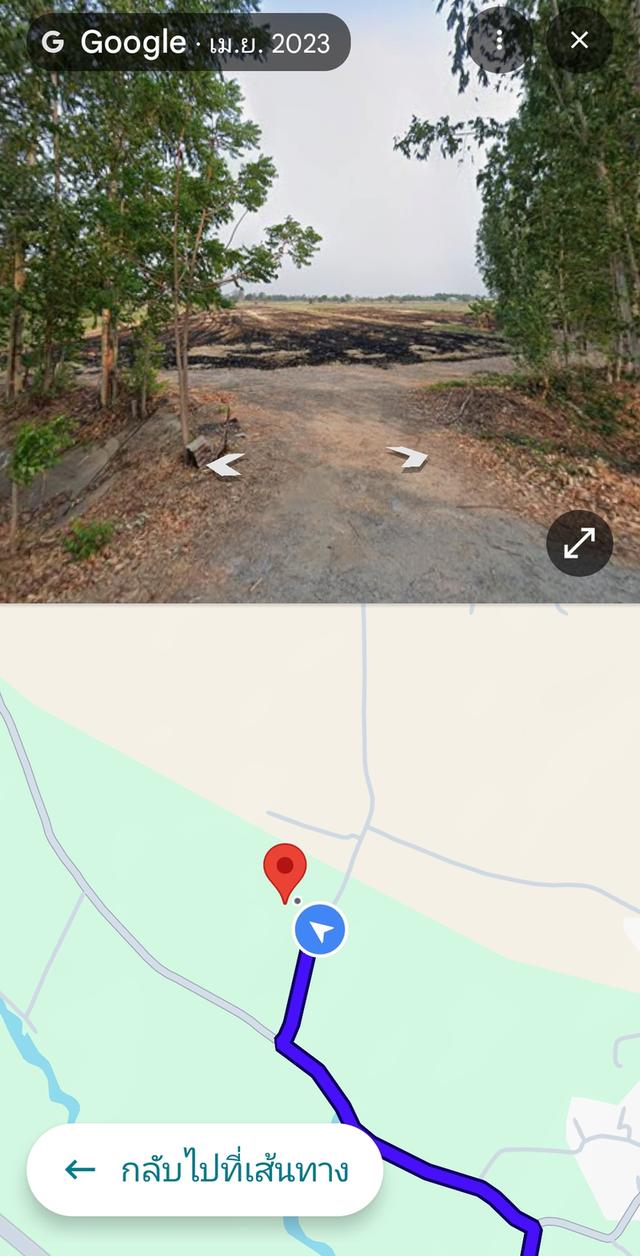Tap กลับไปที่เส้นทาง to return to route
Screen dimensions: 640x1256
point(205,1169)
